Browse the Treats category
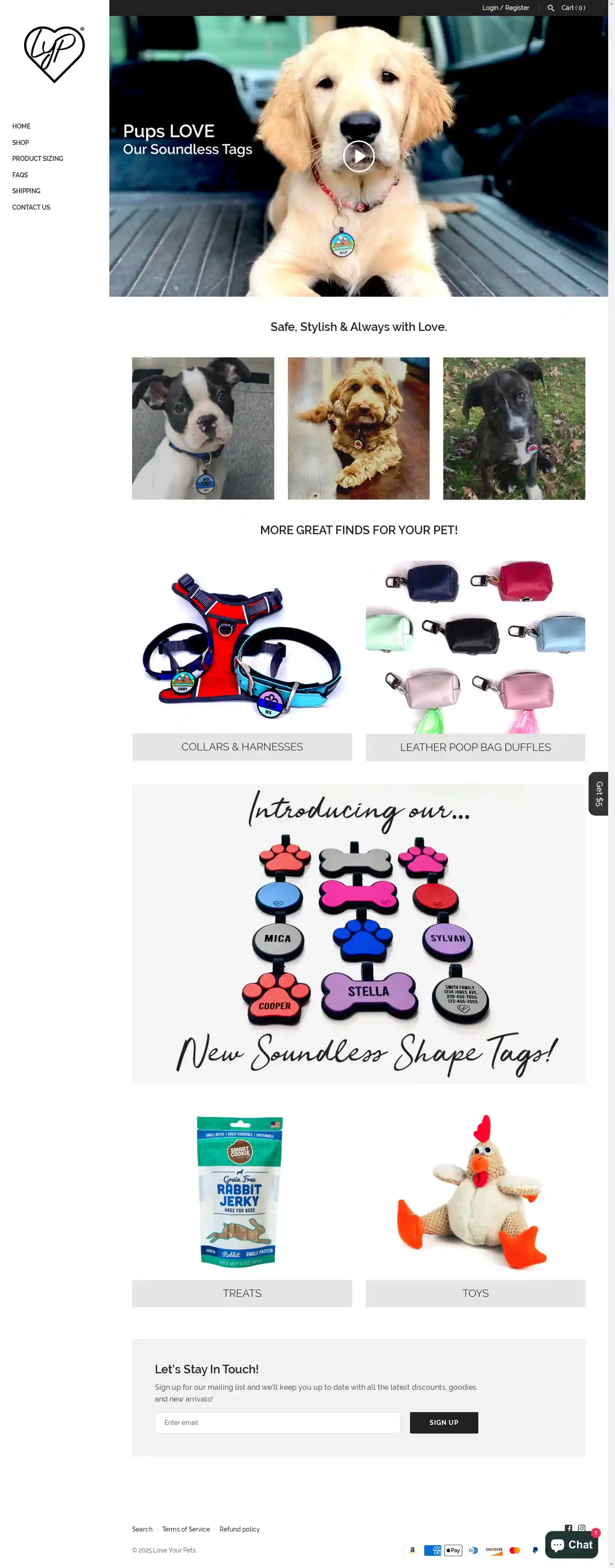 [x=241, y=1293]
